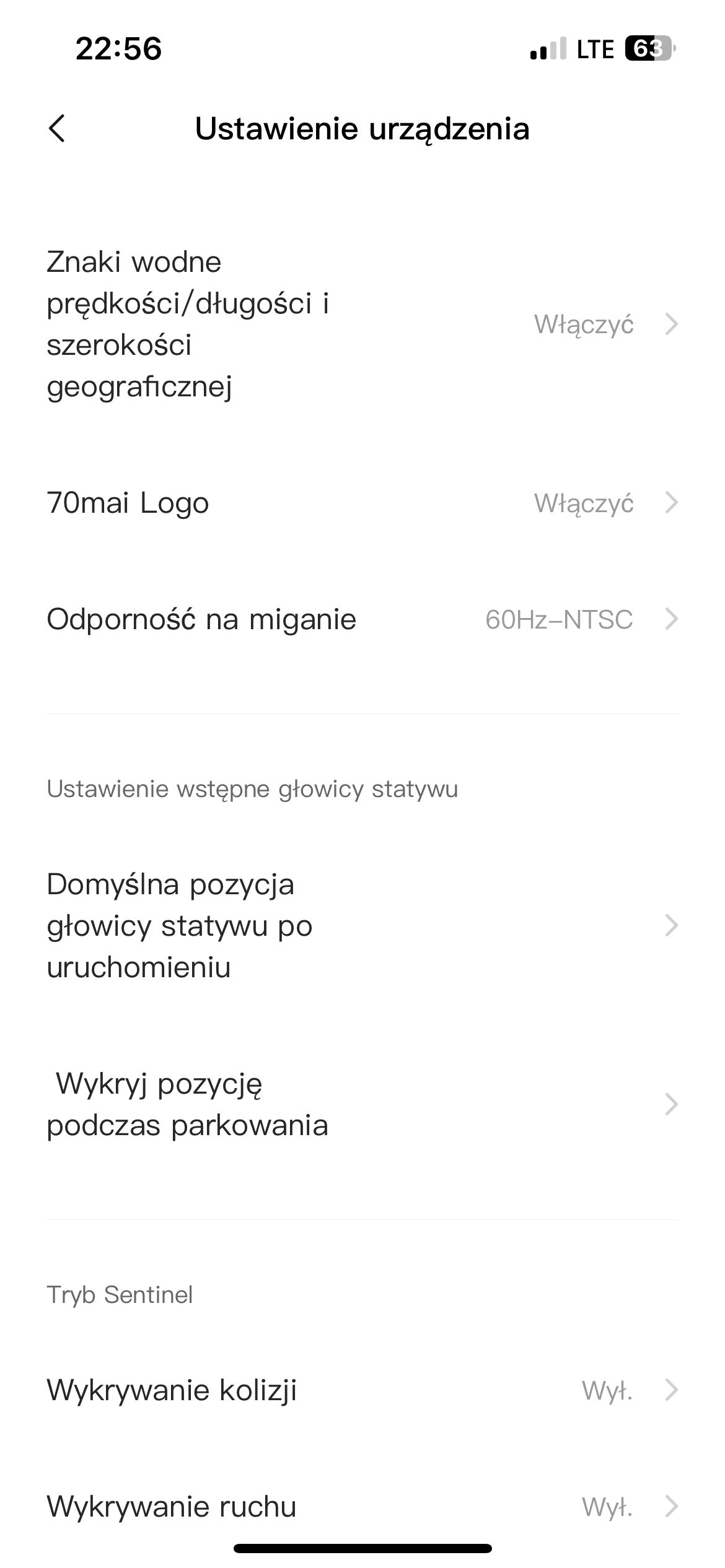Image resolution: width=725 pixels, height=1568 pixels.
Task: Change Odporność na miganie frequency
Action: 362,619
